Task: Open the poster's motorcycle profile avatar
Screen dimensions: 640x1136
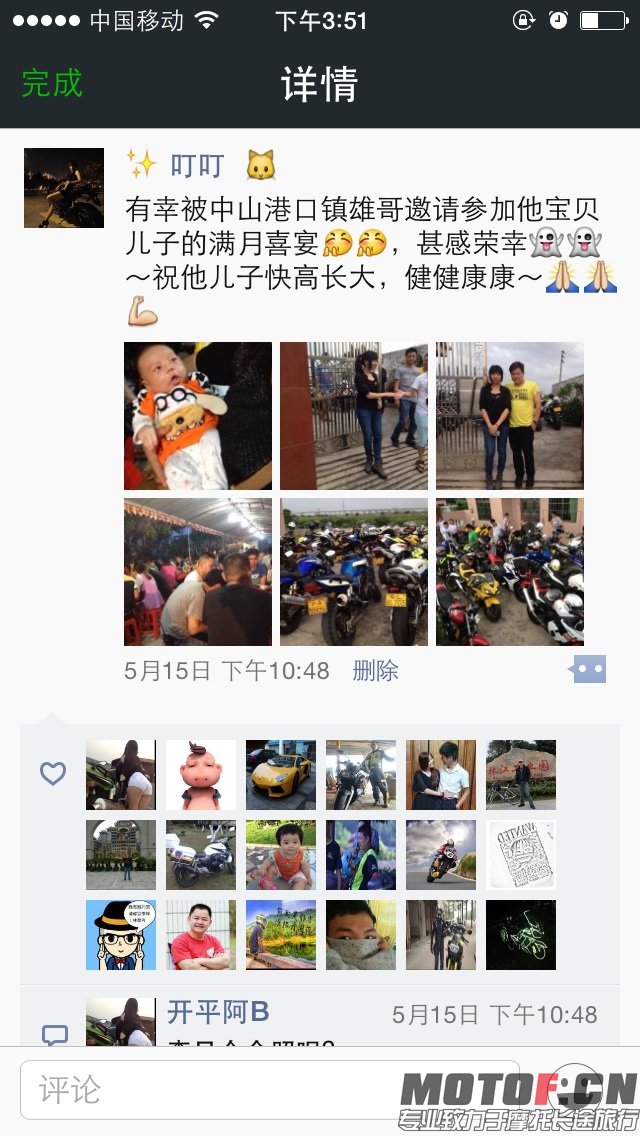Action: [64, 188]
